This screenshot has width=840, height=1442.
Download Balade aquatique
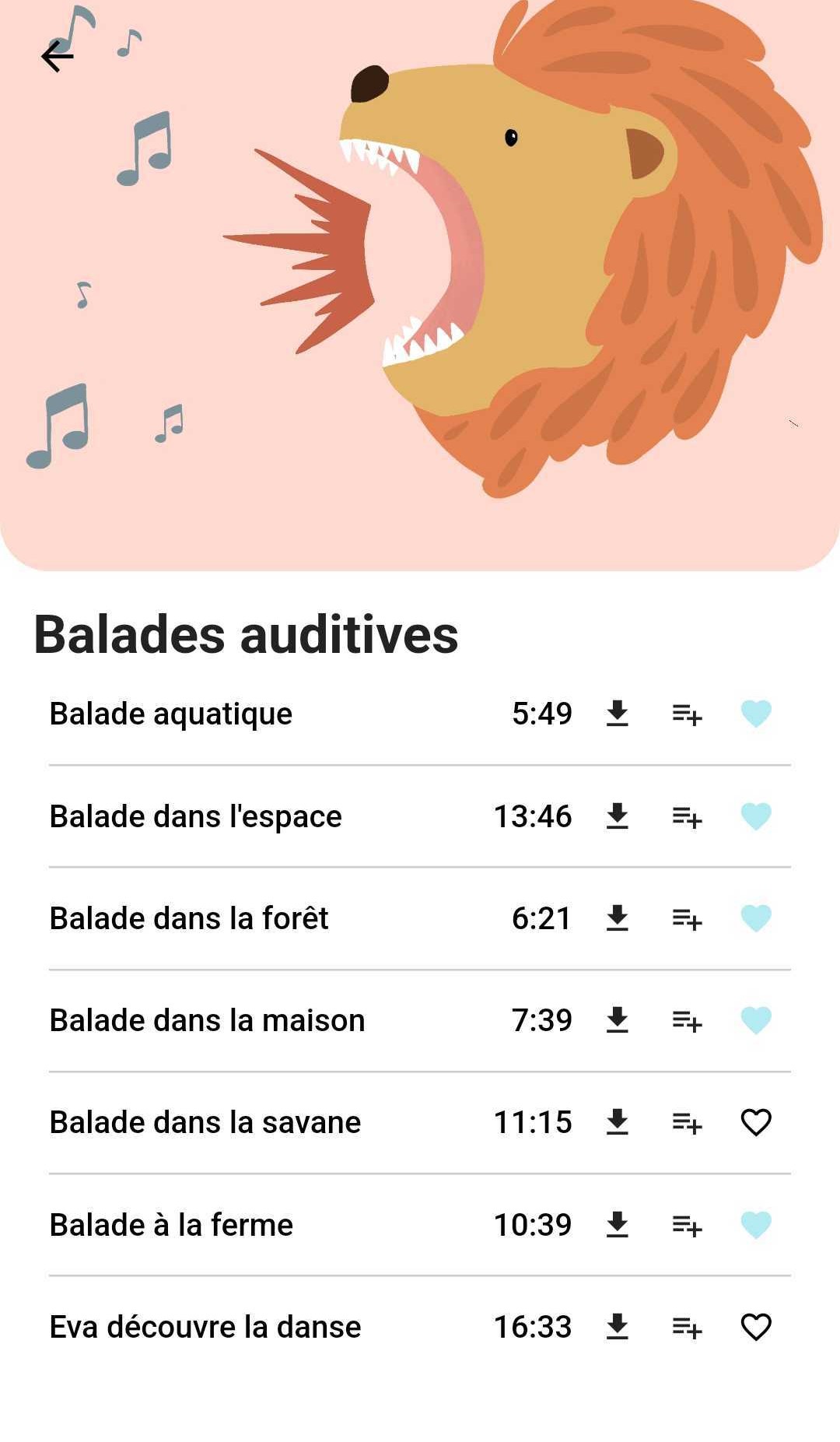tap(618, 714)
